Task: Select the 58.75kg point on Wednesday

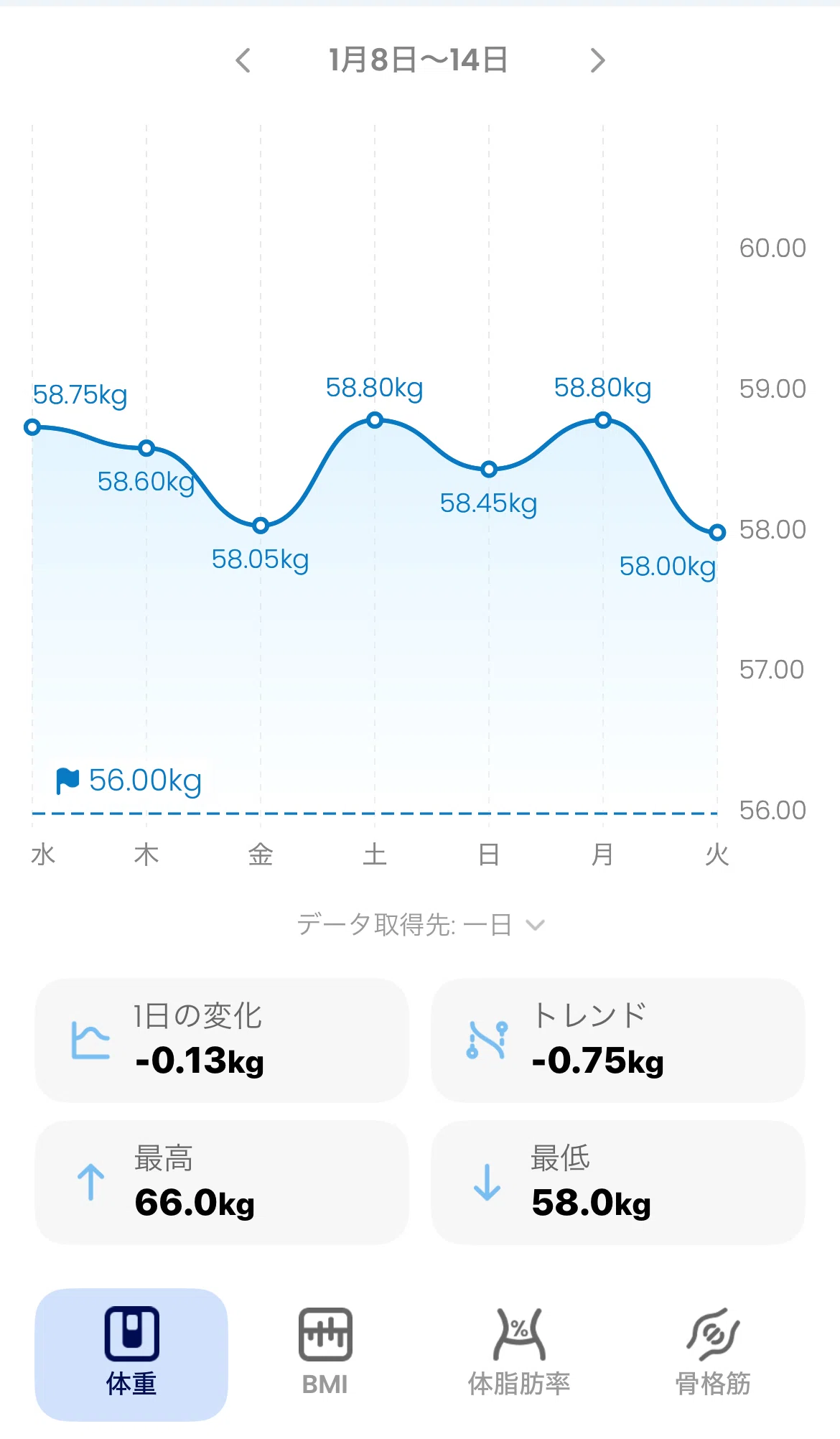Action: [32, 427]
